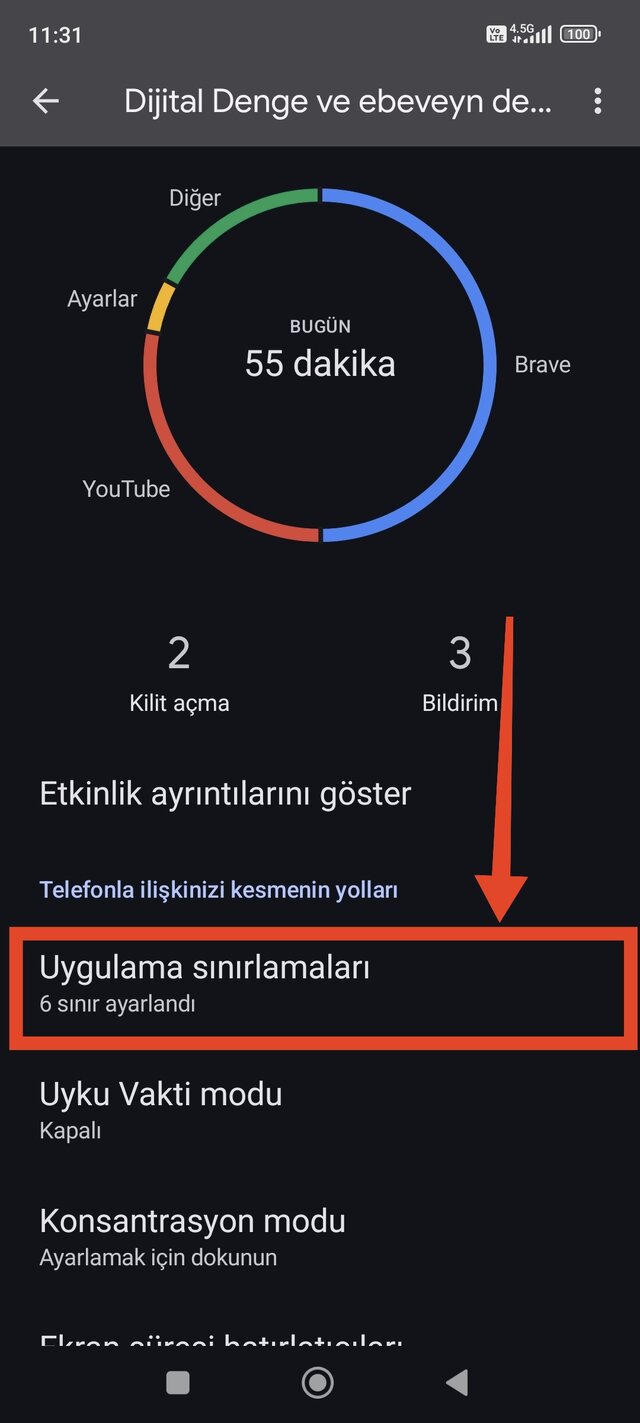The image size is (640, 1423).
Task: Select YouTube in the usage chart
Action: [x=126, y=489]
